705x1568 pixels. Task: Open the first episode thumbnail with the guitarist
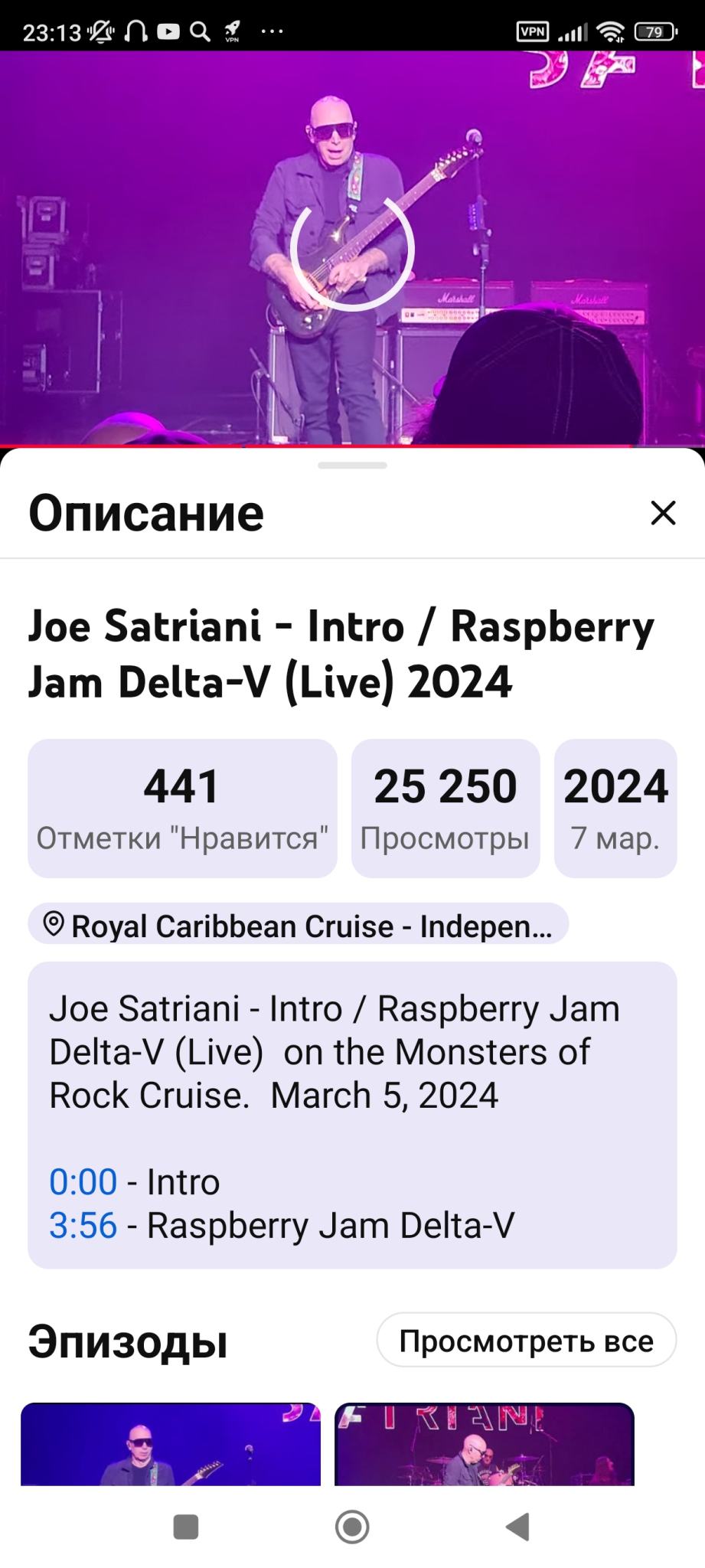tap(170, 1444)
